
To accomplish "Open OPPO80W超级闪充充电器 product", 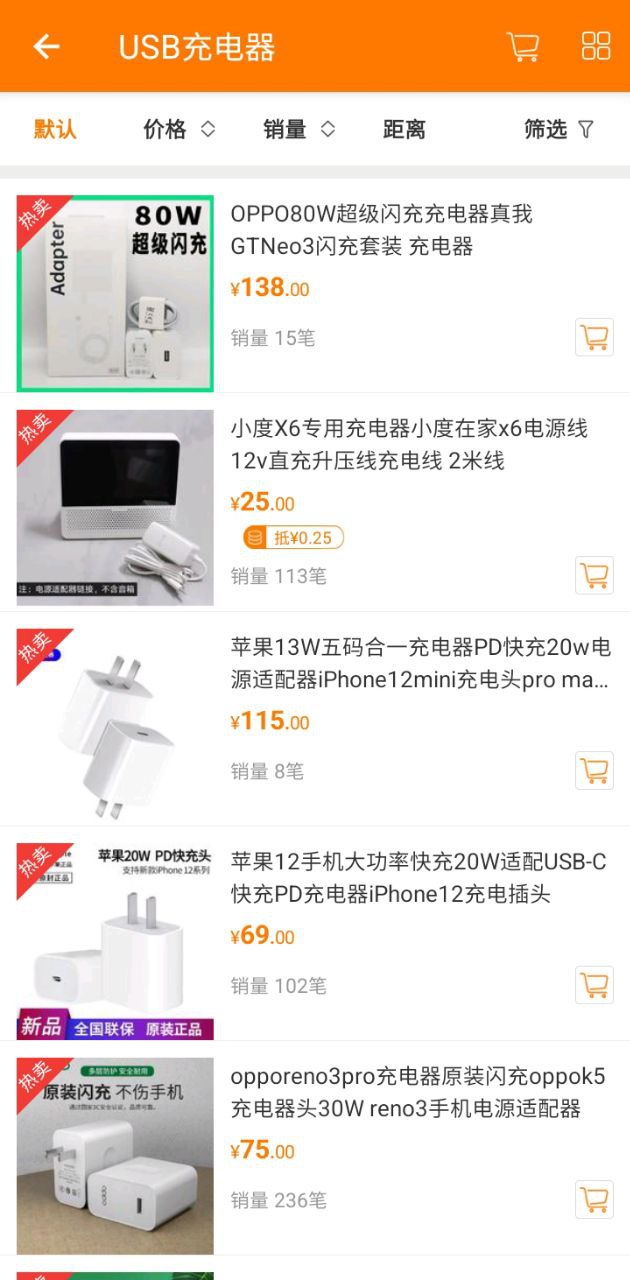I will pos(381,230).
